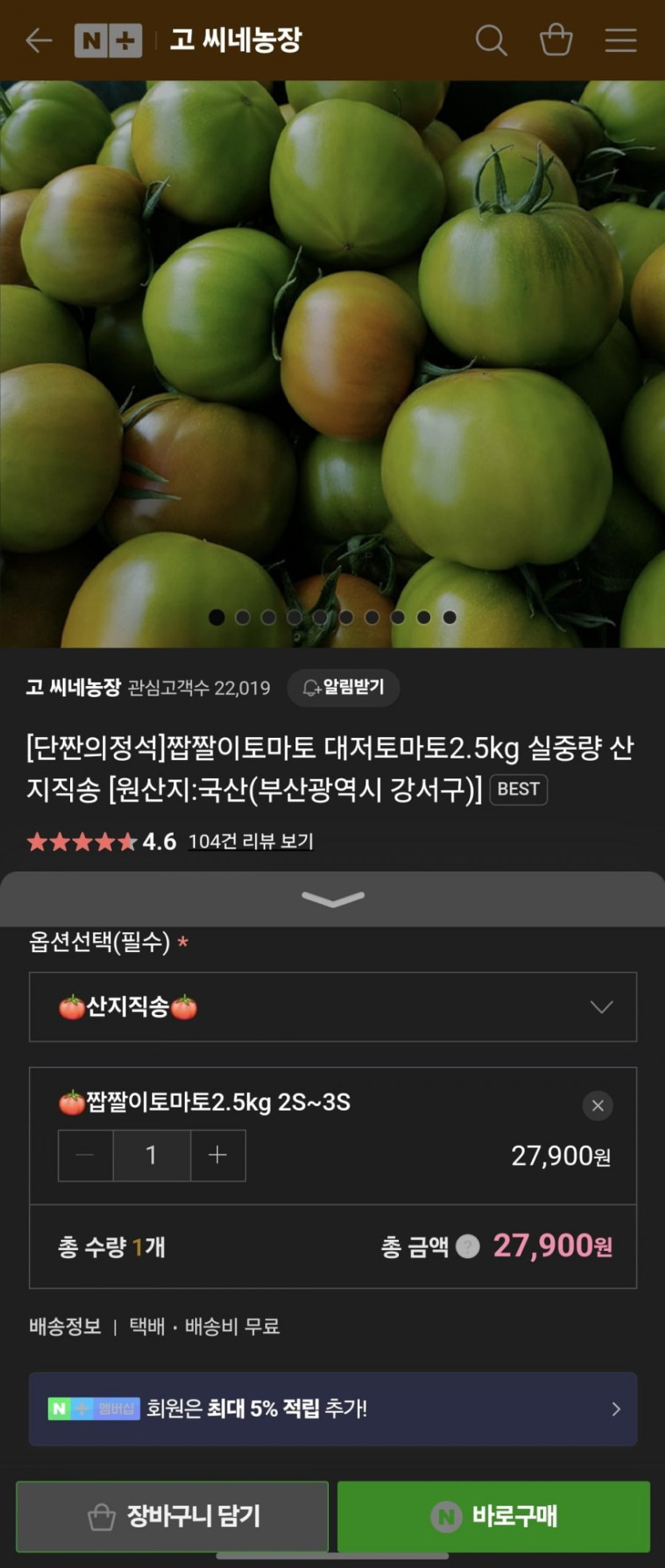The width and height of the screenshot is (665, 1568).
Task: Tap the help icon beside 총 금액
Action: (467, 1246)
